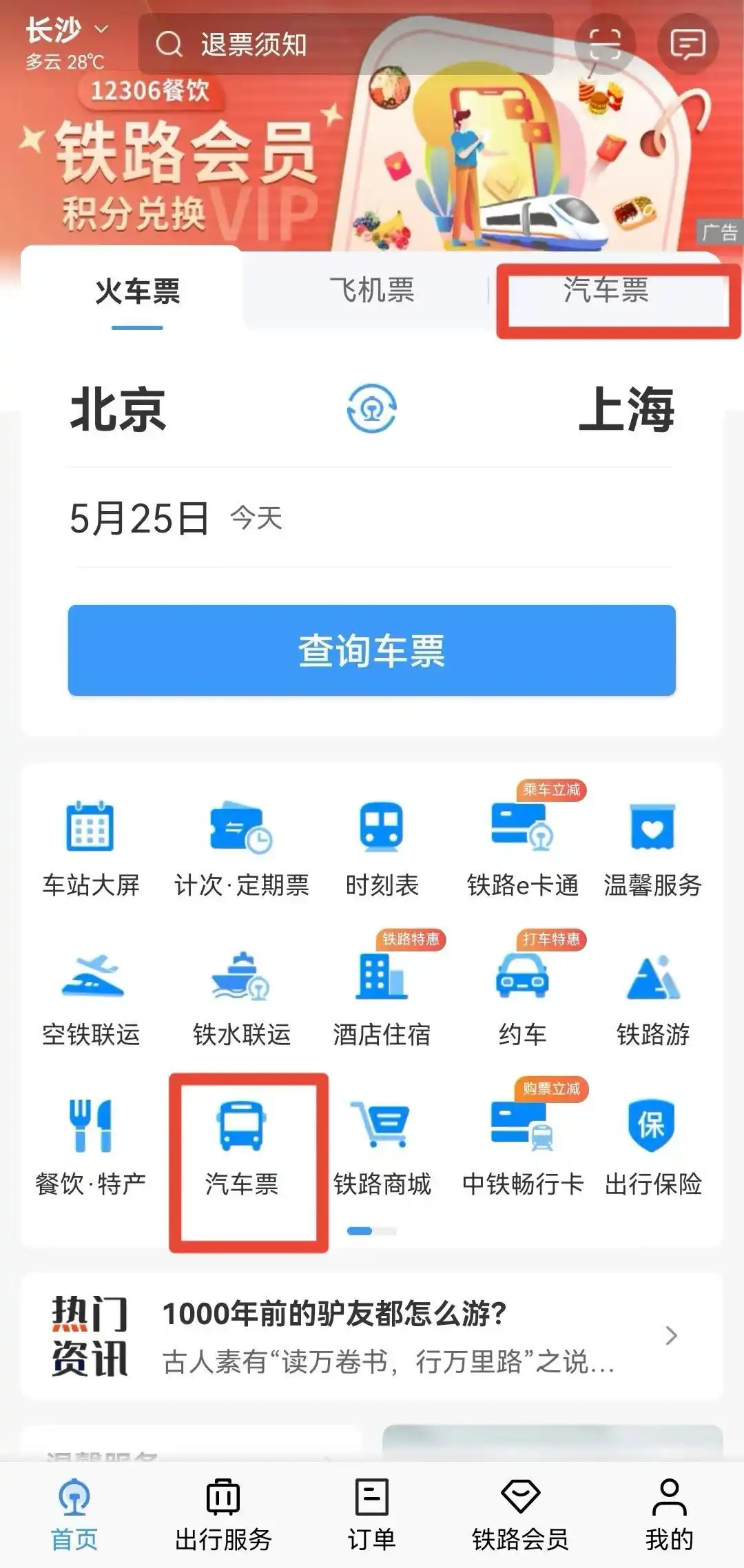The width and height of the screenshot is (744, 1568).
Task: Switch to the 飞机票 tab
Action: (373, 291)
